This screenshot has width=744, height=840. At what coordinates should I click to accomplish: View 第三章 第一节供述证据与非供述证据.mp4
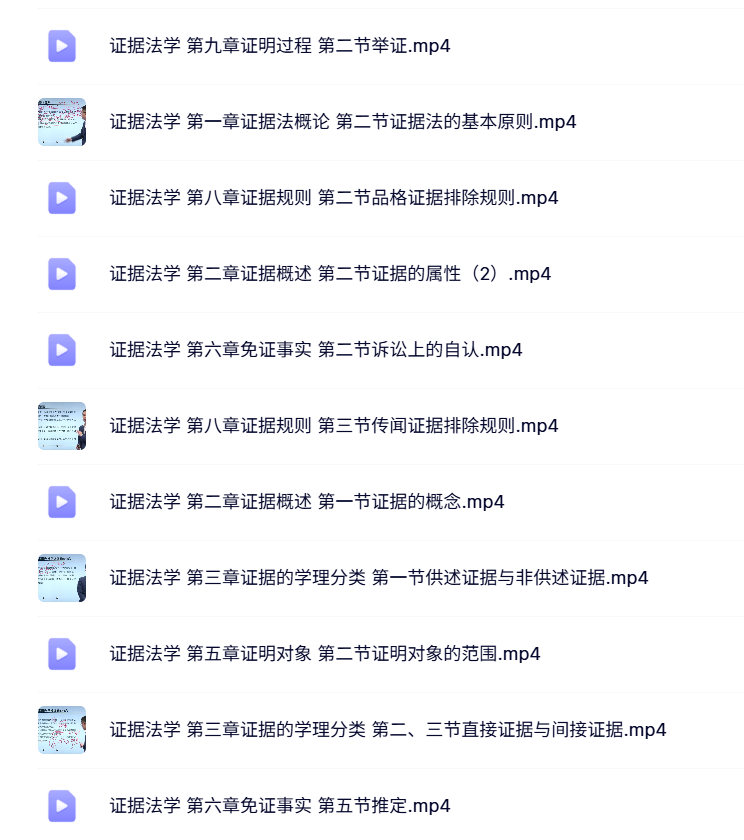point(378,578)
